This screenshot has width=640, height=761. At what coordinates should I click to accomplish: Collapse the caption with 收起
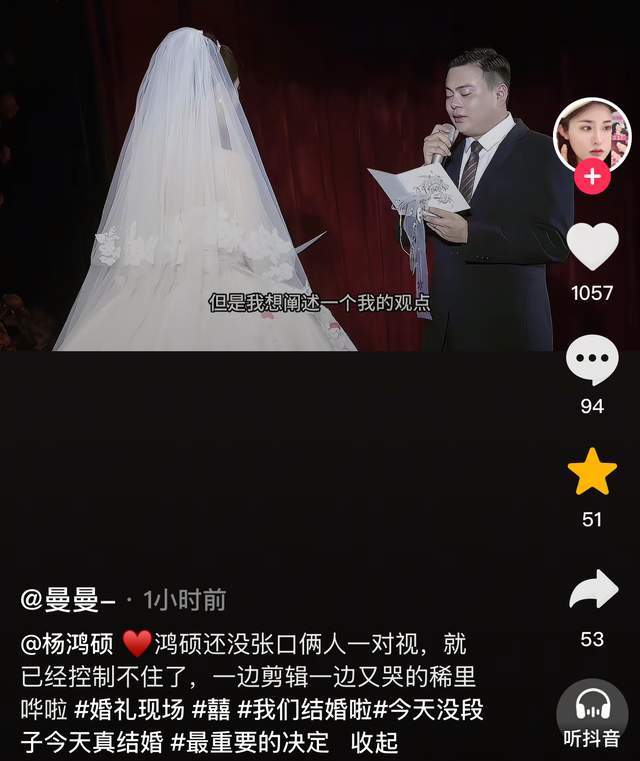(376, 742)
